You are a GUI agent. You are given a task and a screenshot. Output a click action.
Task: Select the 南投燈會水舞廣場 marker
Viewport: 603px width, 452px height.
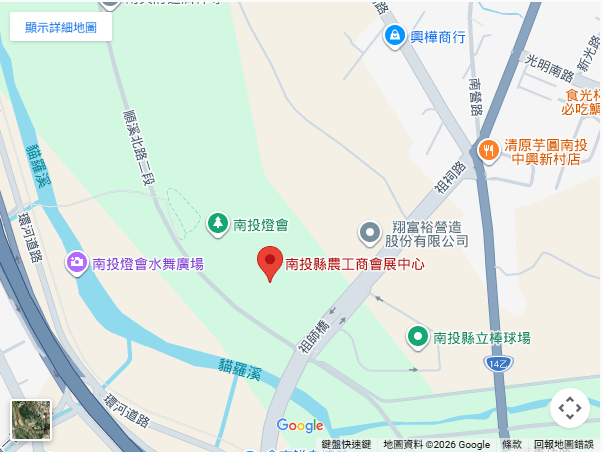click(x=77, y=264)
